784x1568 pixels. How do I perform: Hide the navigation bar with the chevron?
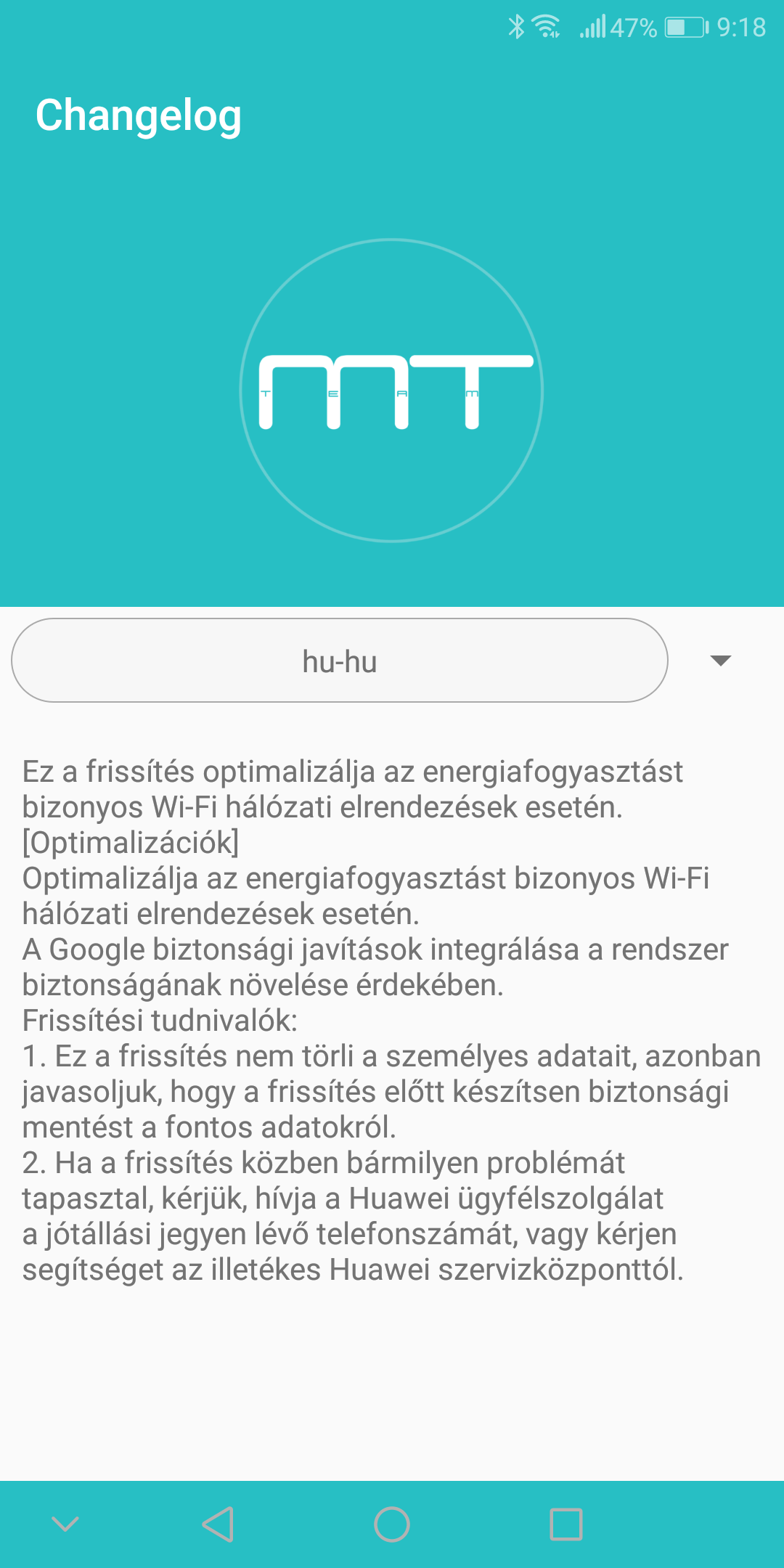click(x=65, y=1524)
